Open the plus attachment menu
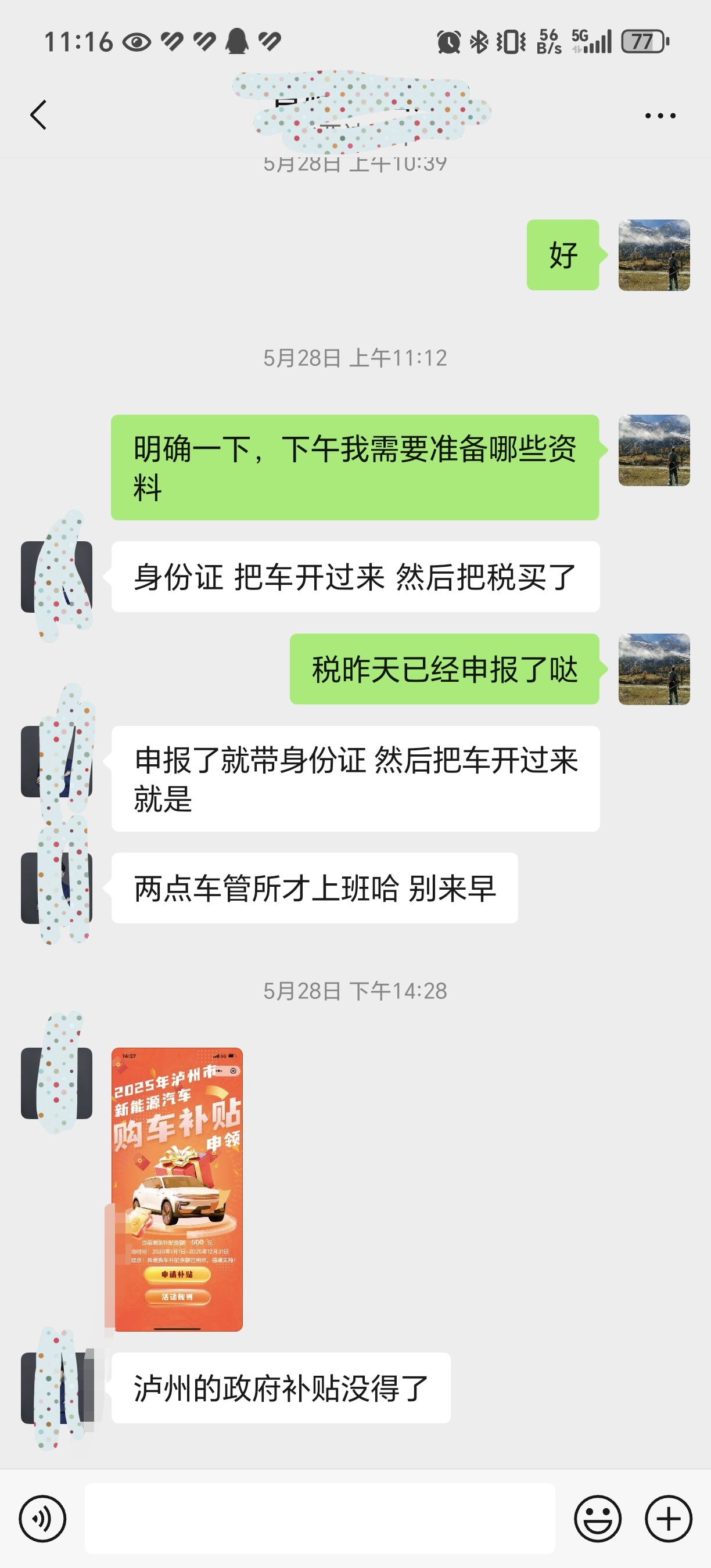Viewport: 711px width, 1568px height. coord(669,1519)
